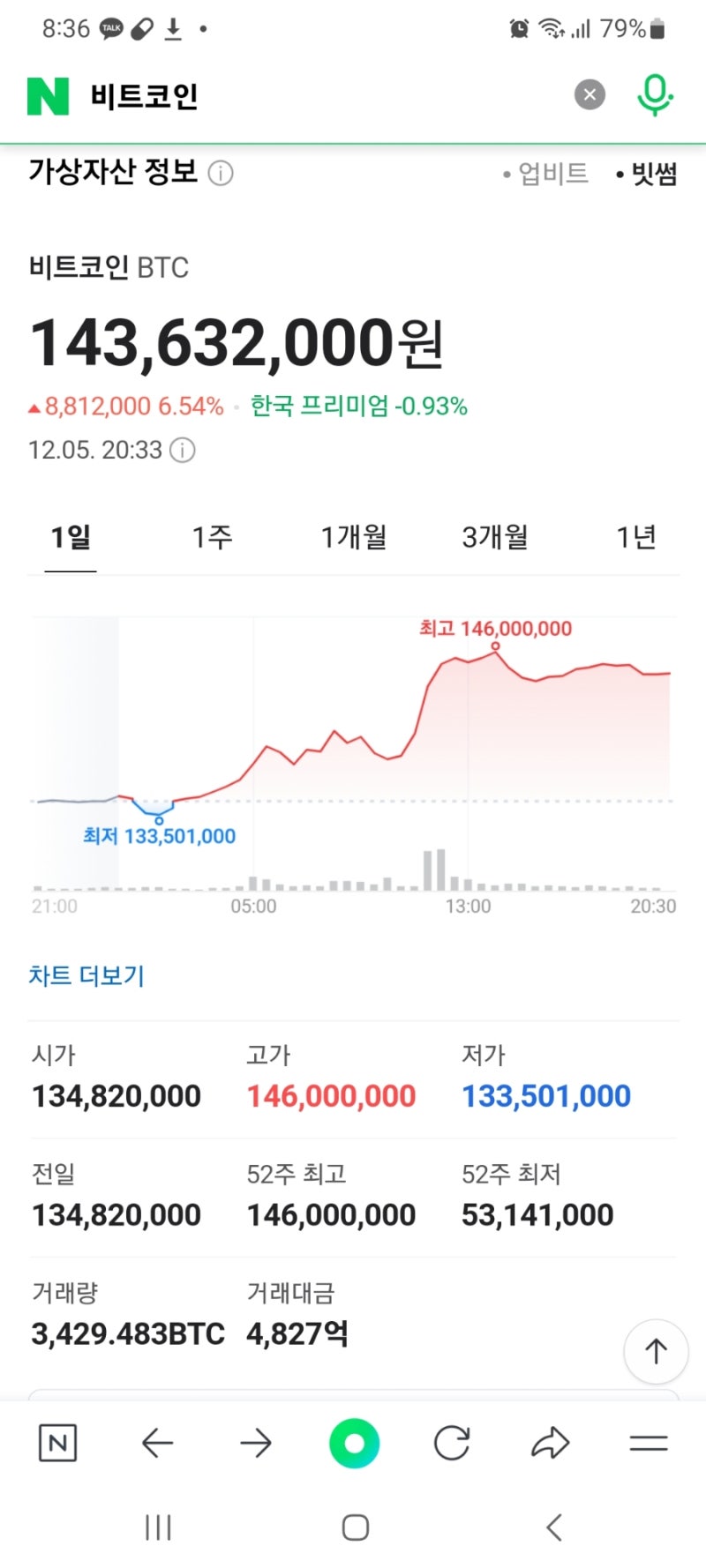Open 차트 더보기 for the full chart
This screenshot has width=706, height=1568.
[x=85, y=975]
